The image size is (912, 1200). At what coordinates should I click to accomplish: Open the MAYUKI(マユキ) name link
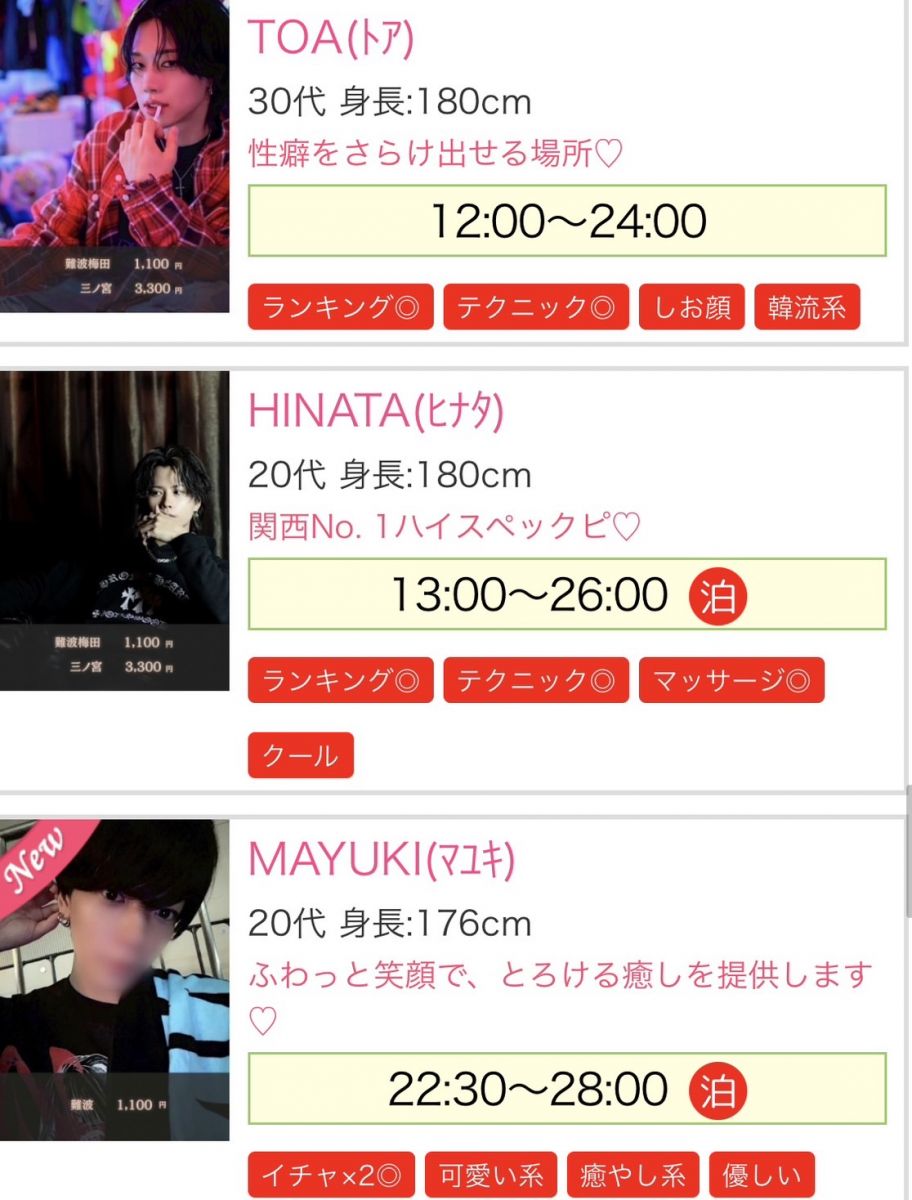[x=381, y=860]
